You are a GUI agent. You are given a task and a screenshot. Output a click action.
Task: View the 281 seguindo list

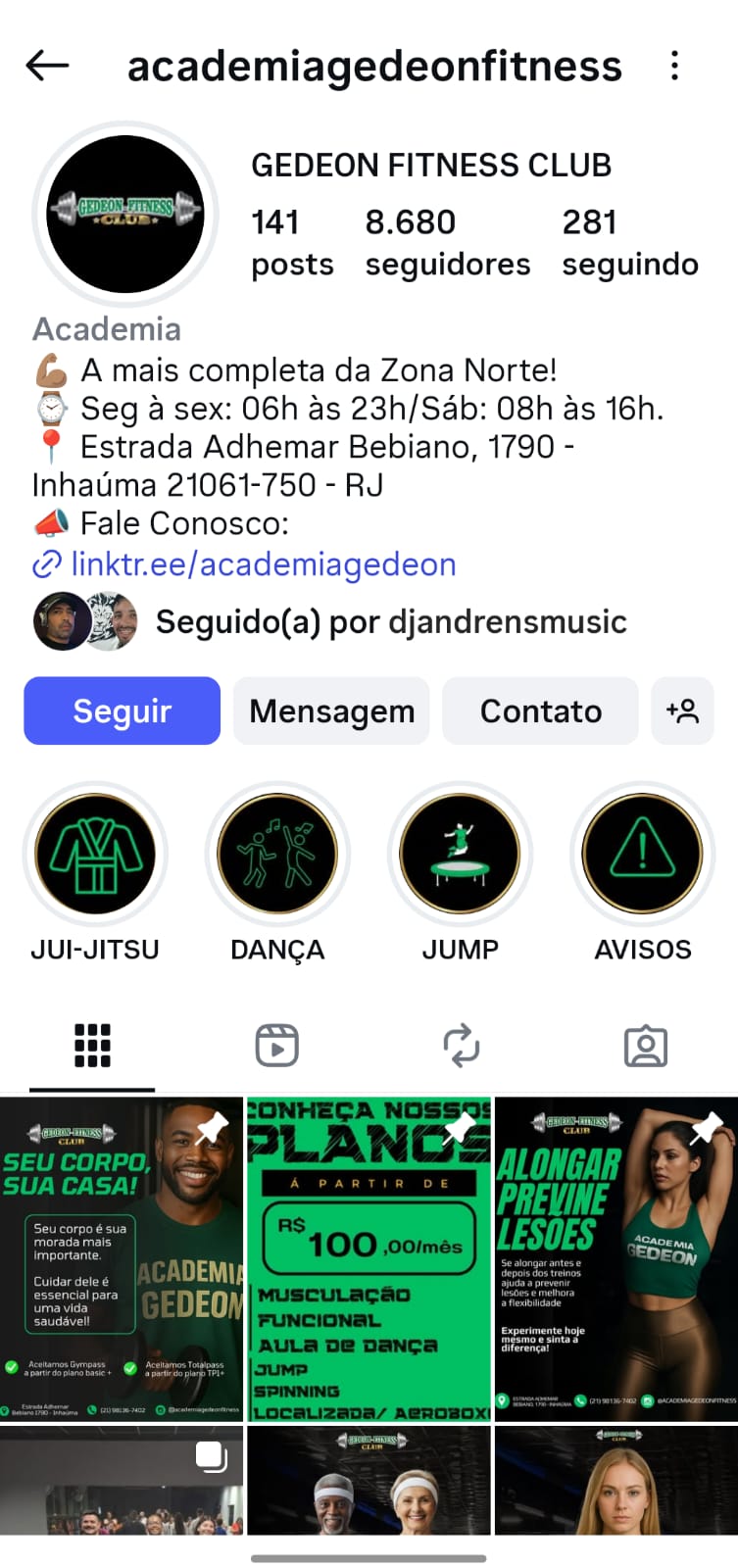(x=629, y=243)
